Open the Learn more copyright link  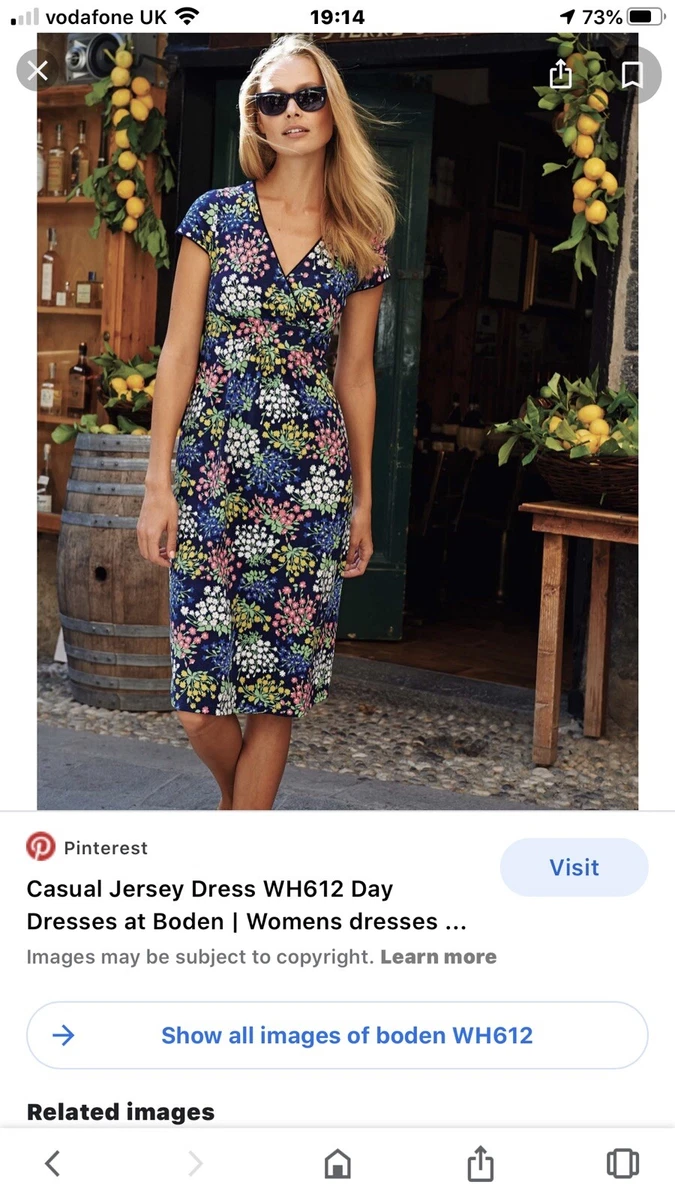[x=438, y=957]
